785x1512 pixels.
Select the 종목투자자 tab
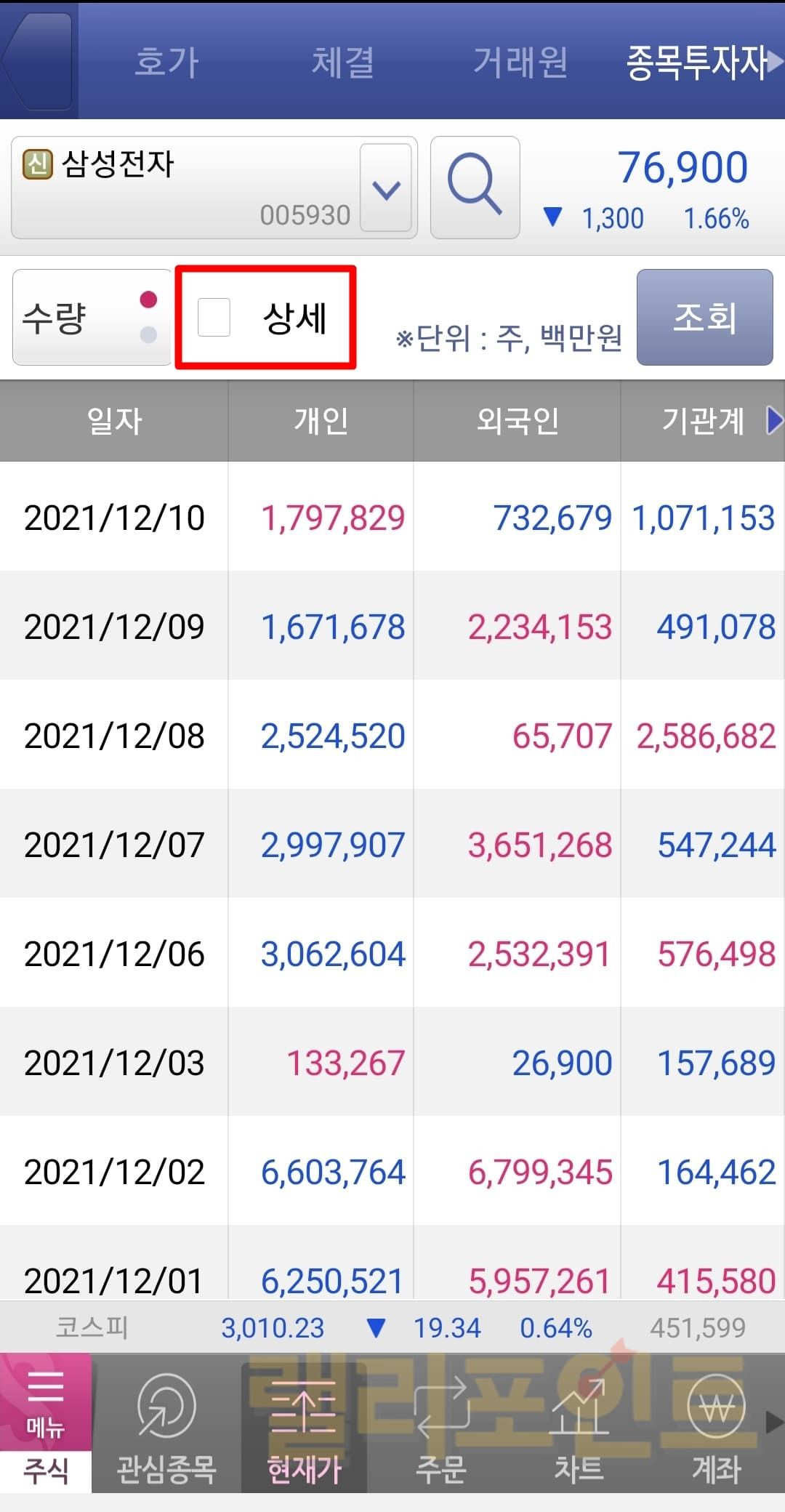click(696, 62)
